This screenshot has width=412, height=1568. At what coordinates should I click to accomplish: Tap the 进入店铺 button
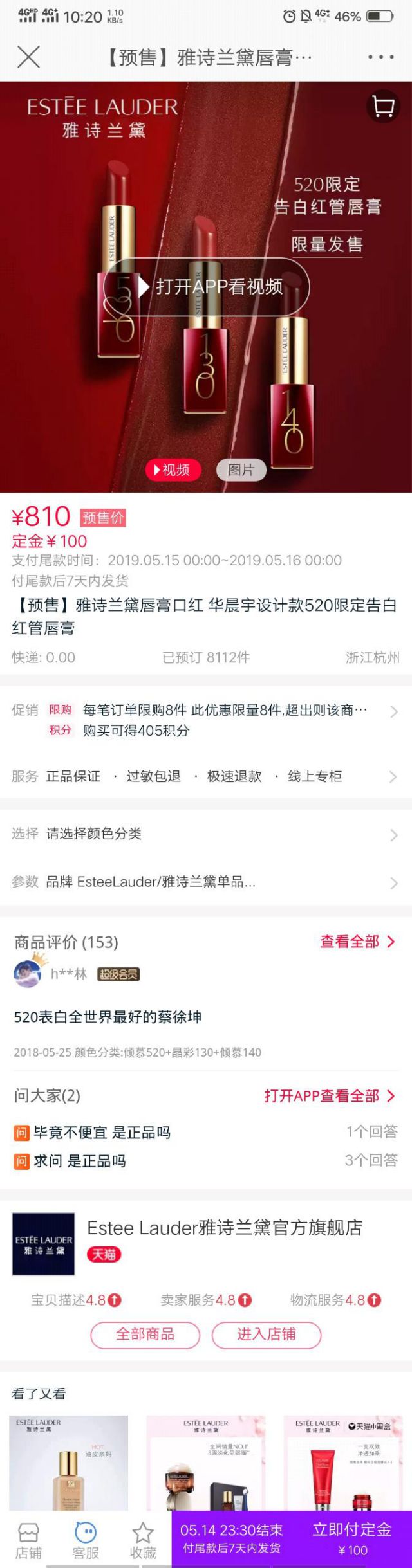pyautogui.click(x=266, y=1335)
